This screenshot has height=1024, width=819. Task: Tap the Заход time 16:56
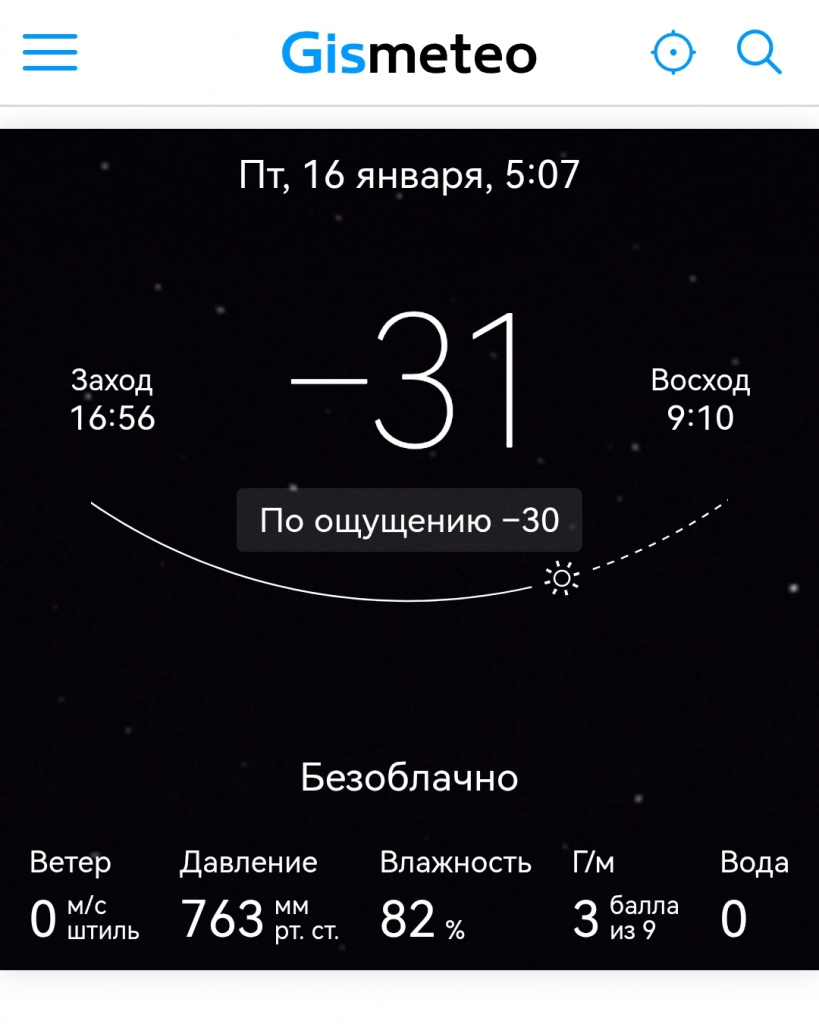pos(113,418)
